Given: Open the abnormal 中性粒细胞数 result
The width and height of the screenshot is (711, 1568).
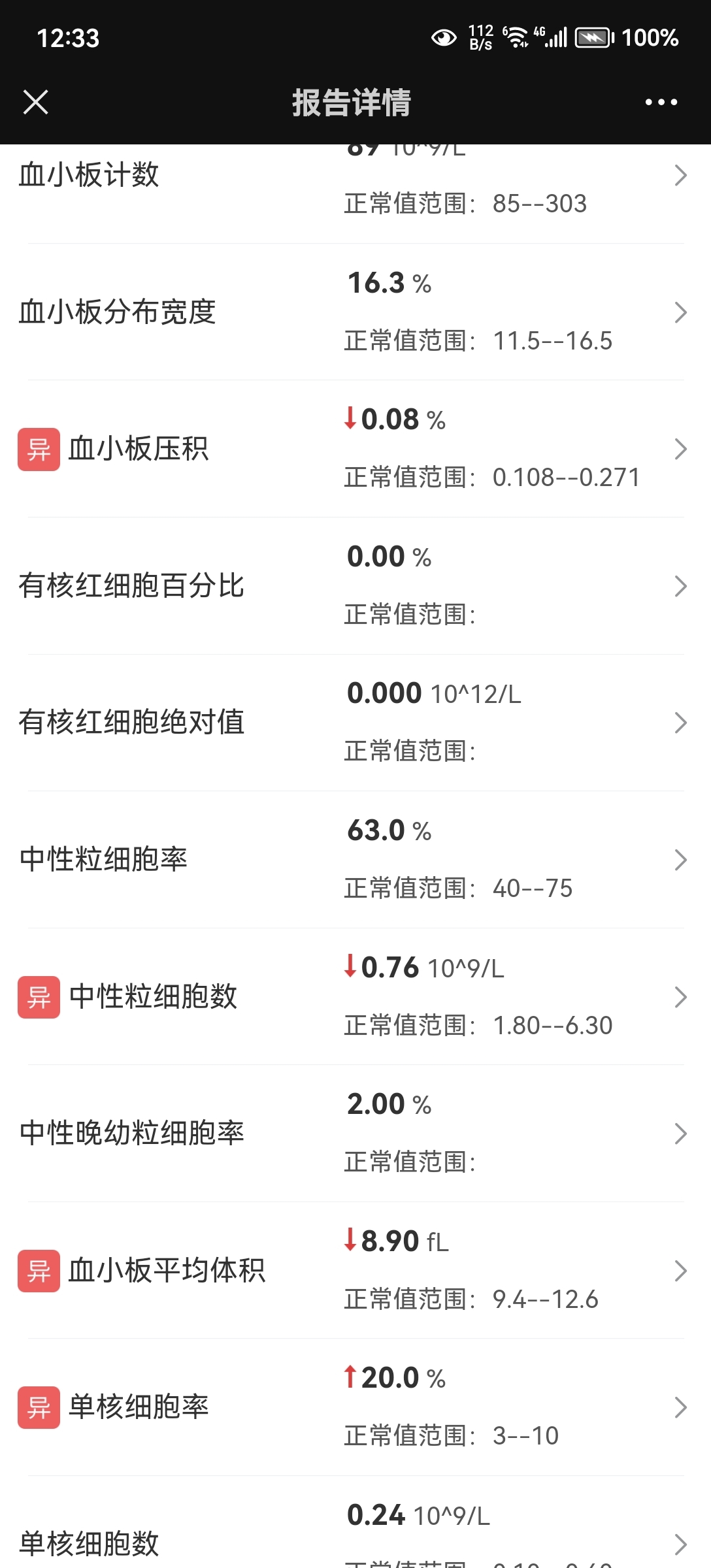Looking at the screenshot, I should pos(355,996).
